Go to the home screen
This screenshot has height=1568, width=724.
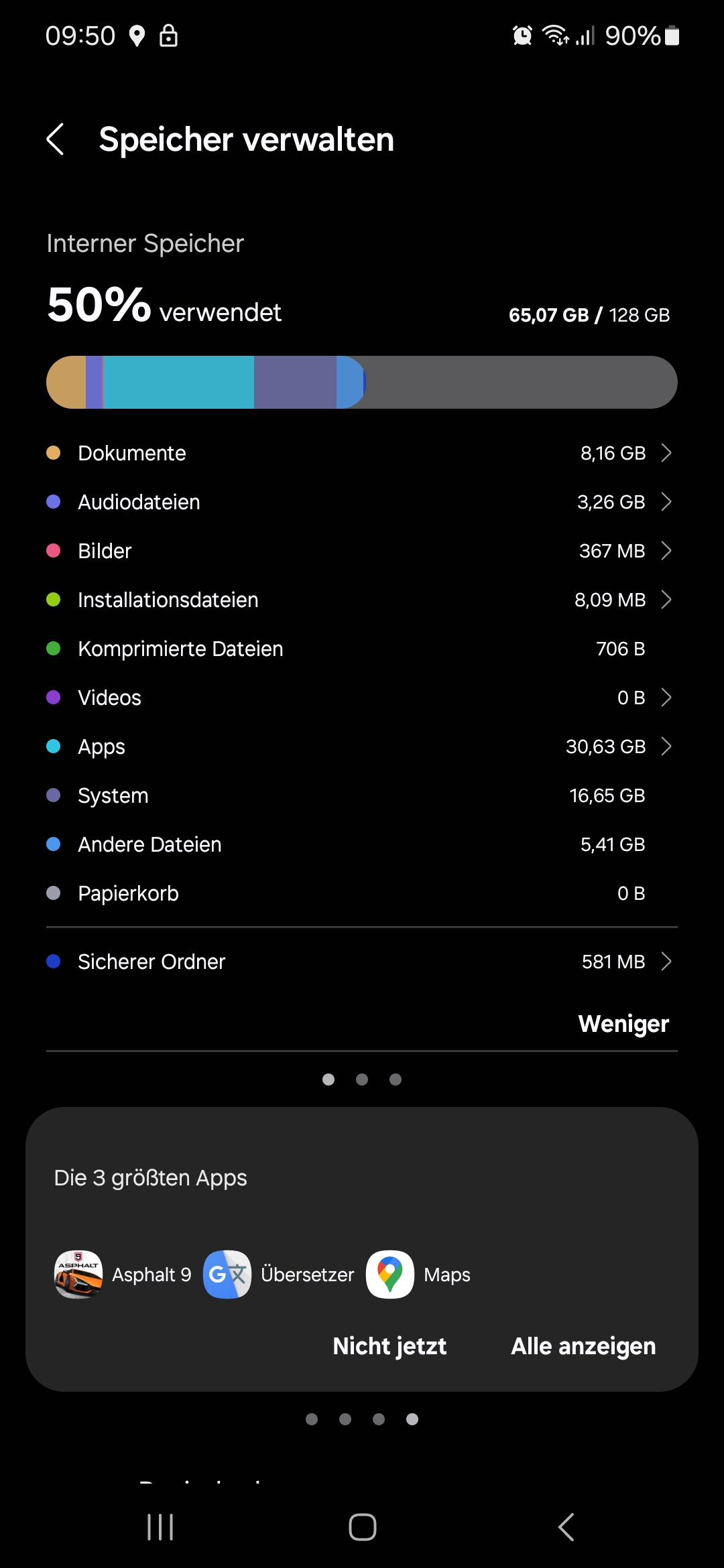click(362, 1527)
